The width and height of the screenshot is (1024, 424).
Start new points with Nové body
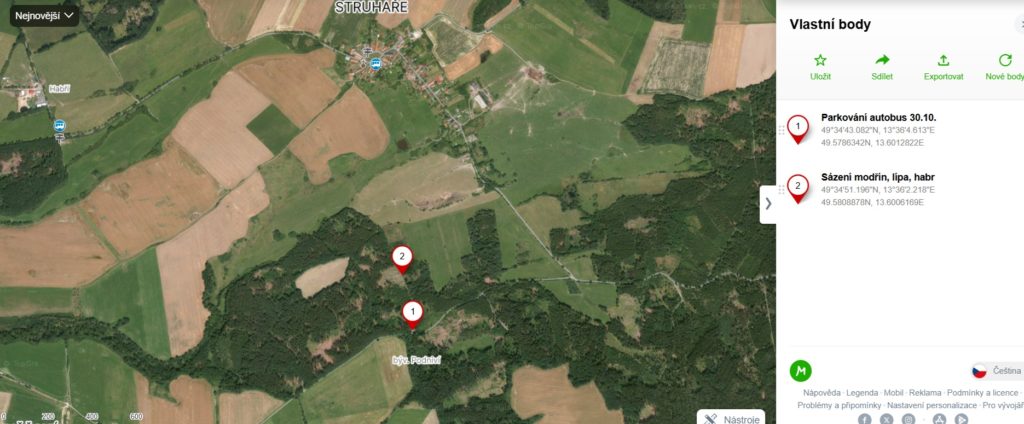[x=1004, y=67]
